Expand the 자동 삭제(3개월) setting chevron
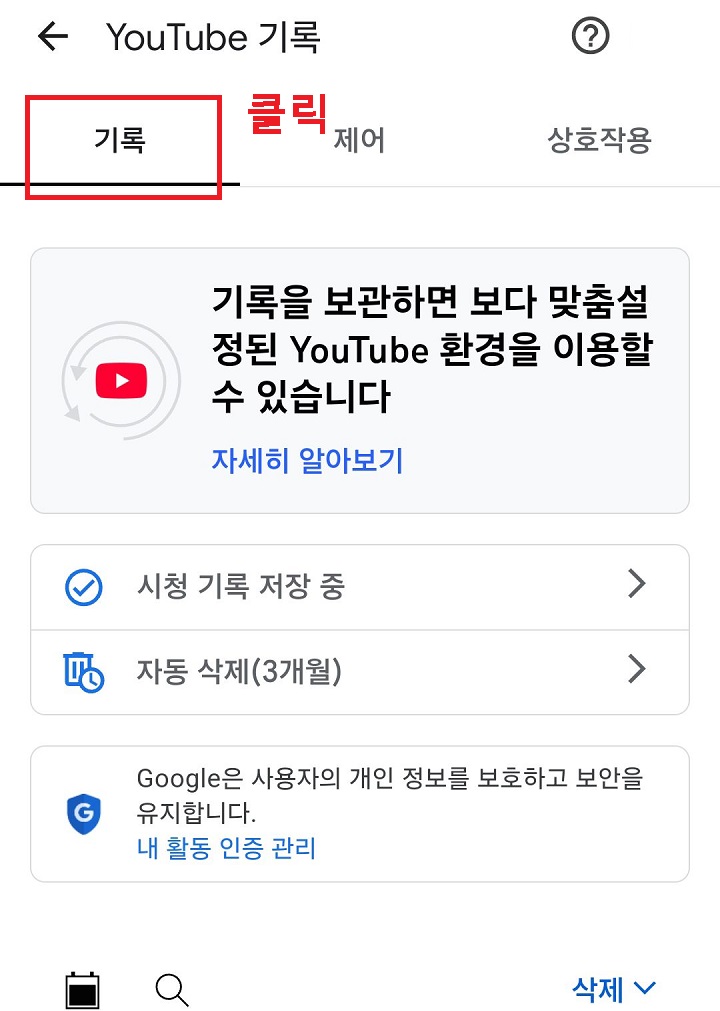 (637, 670)
